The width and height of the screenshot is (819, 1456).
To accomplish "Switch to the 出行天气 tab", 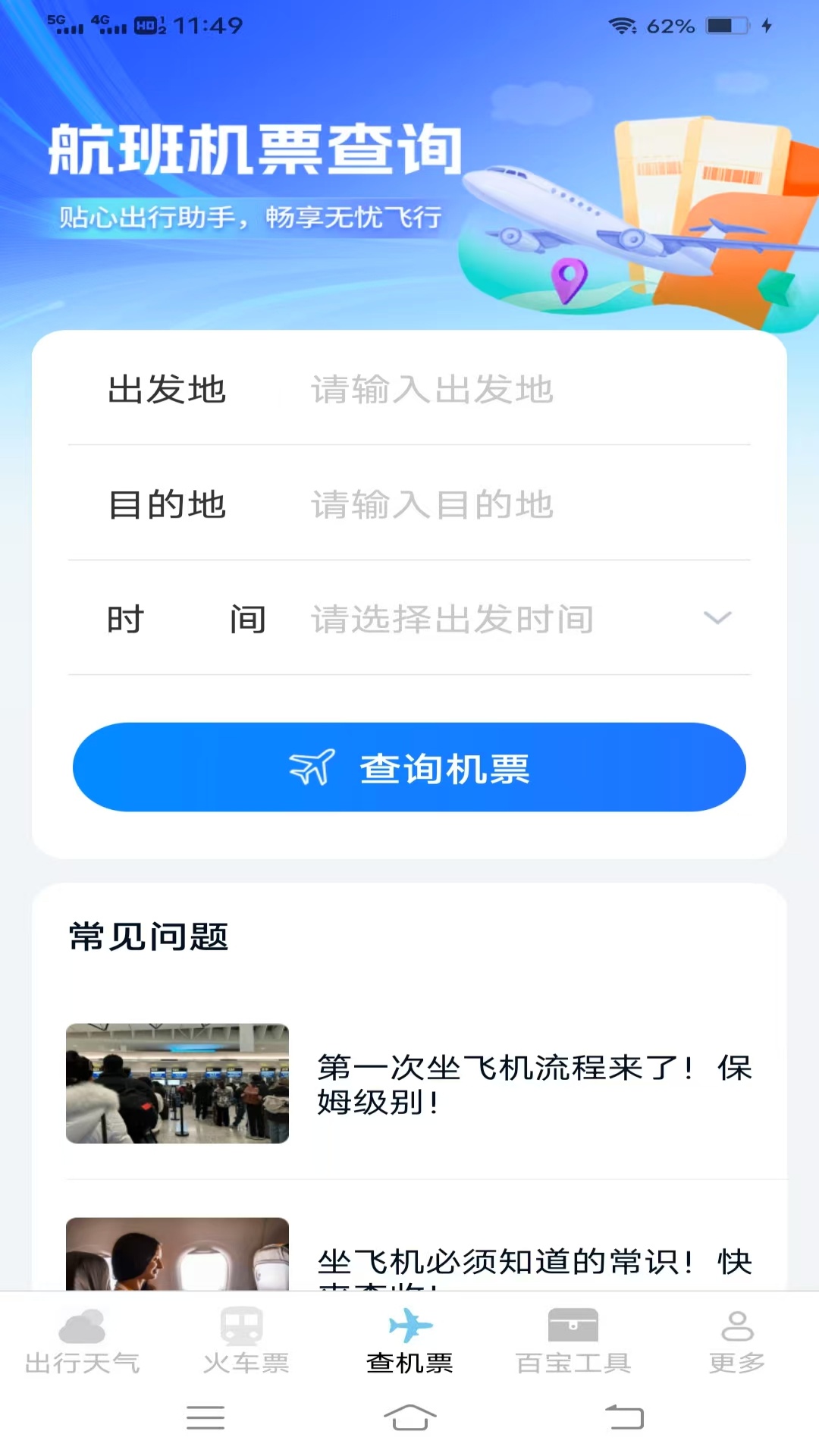I will click(x=82, y=1342).
